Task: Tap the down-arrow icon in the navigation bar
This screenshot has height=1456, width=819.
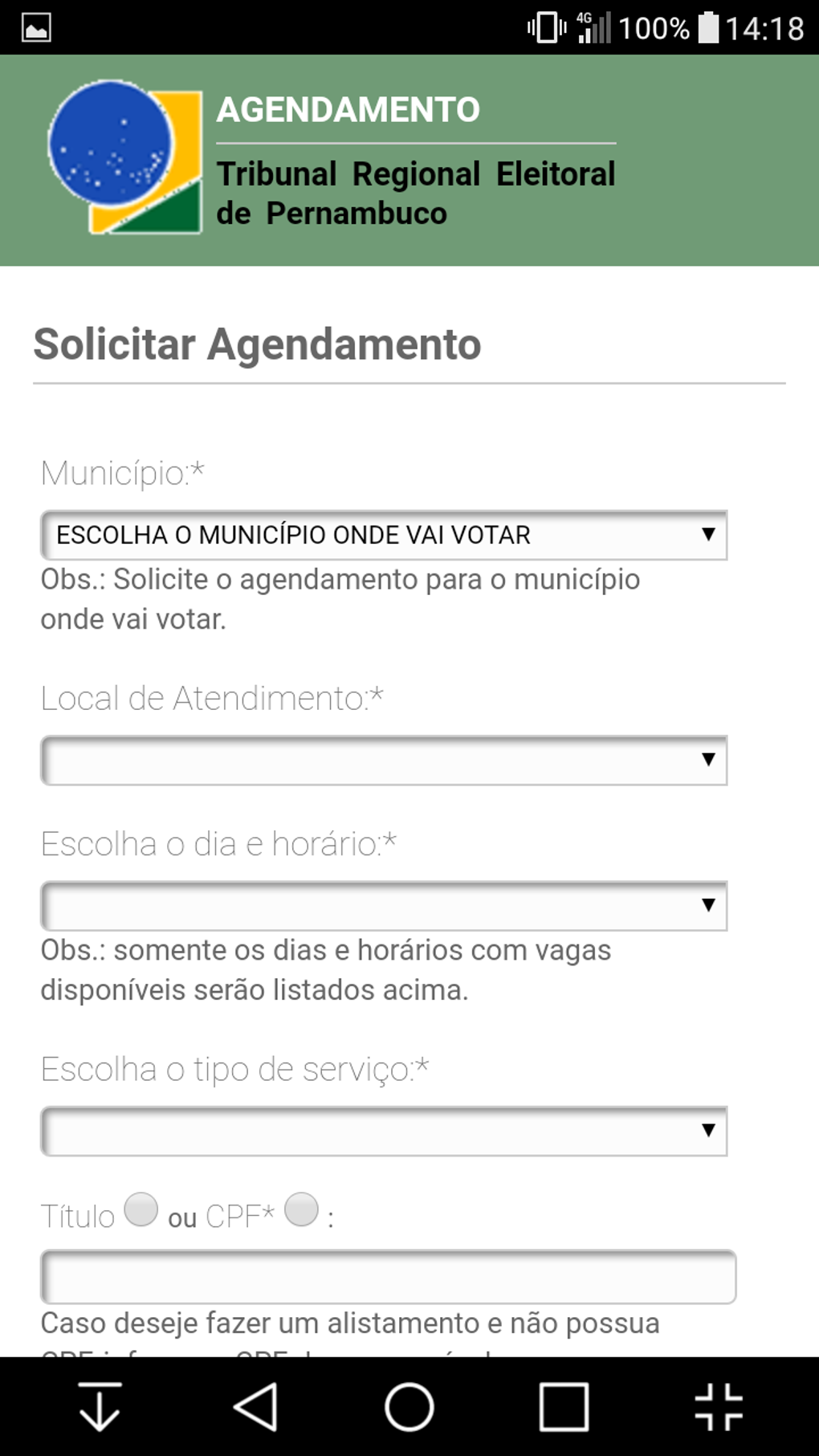Action: (x=100, y=1406)
